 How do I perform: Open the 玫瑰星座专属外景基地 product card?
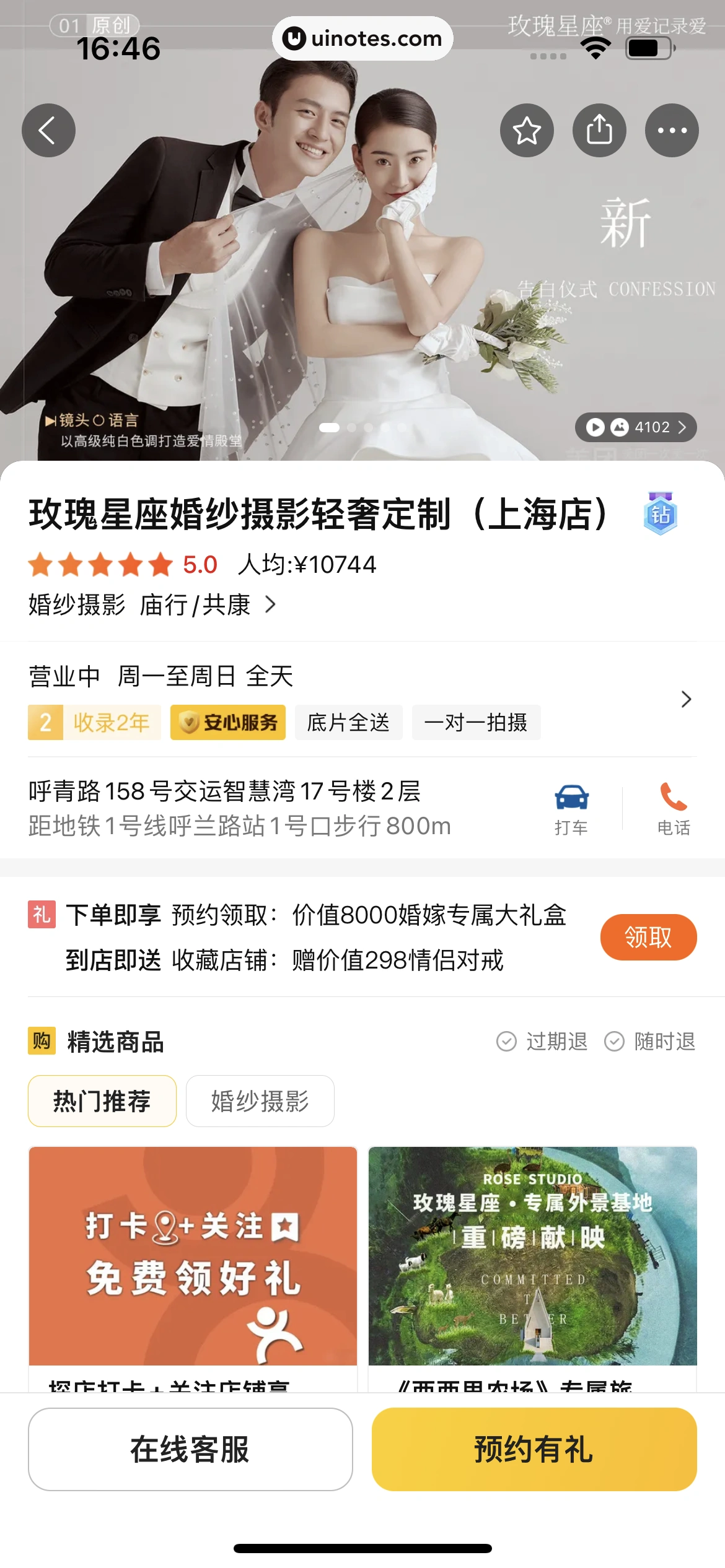point(532,1257)
